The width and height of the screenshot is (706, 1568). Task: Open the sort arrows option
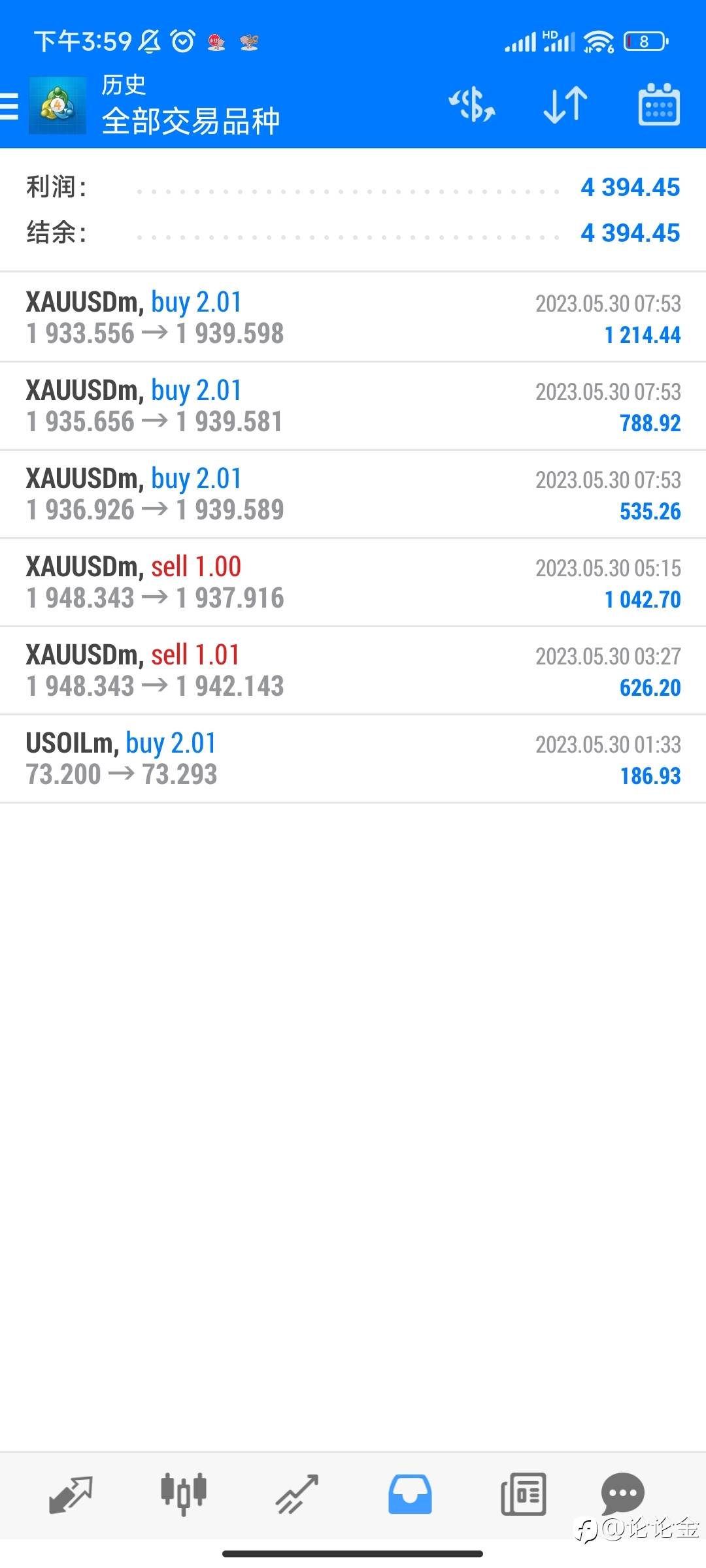[565, 105]
